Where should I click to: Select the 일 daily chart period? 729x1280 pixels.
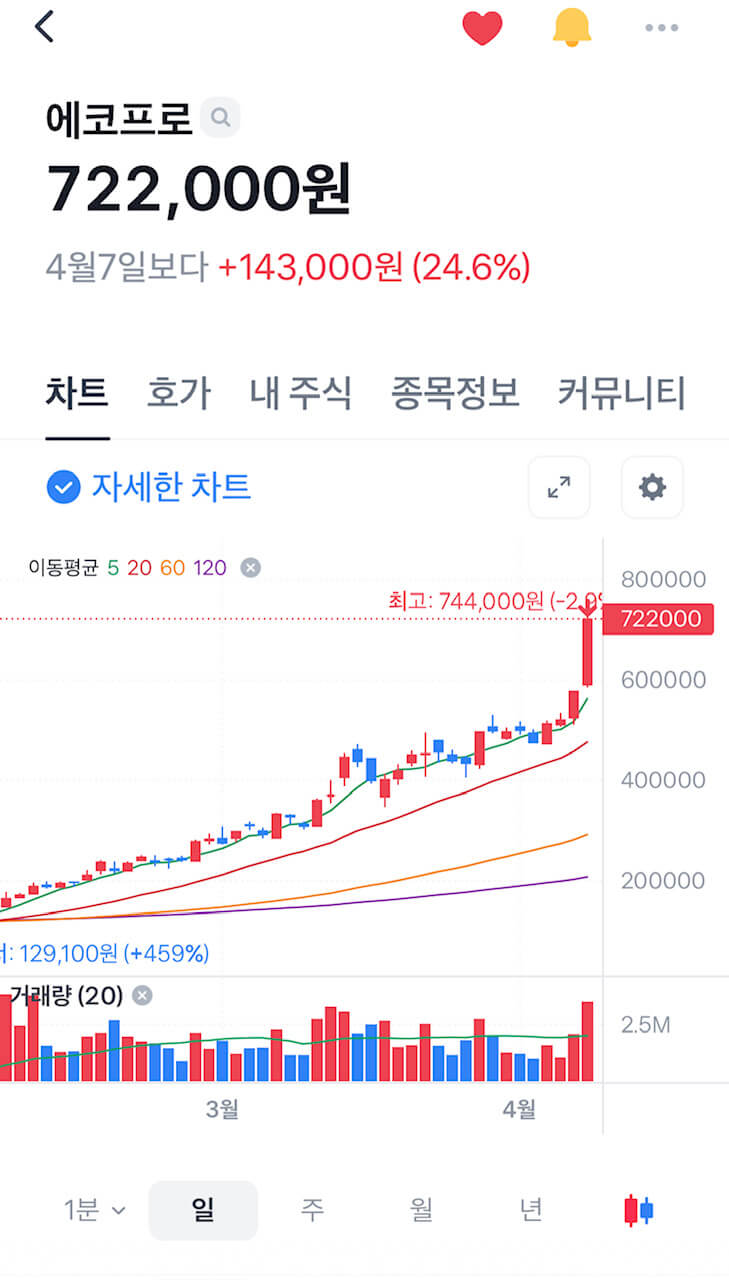pyautogui.click(x=203, y=1210)
